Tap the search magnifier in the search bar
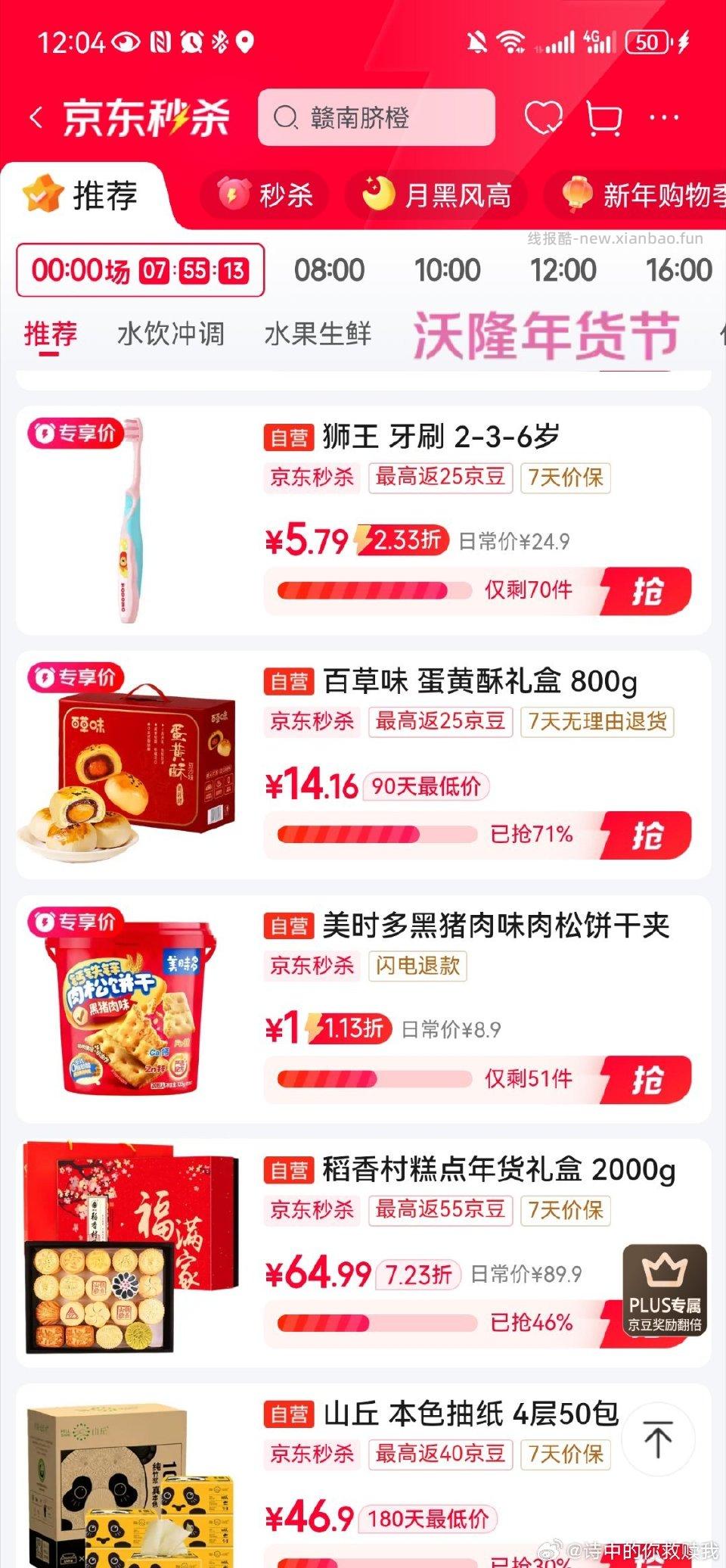The image size is (726, 1568). (x=288, y=117)
